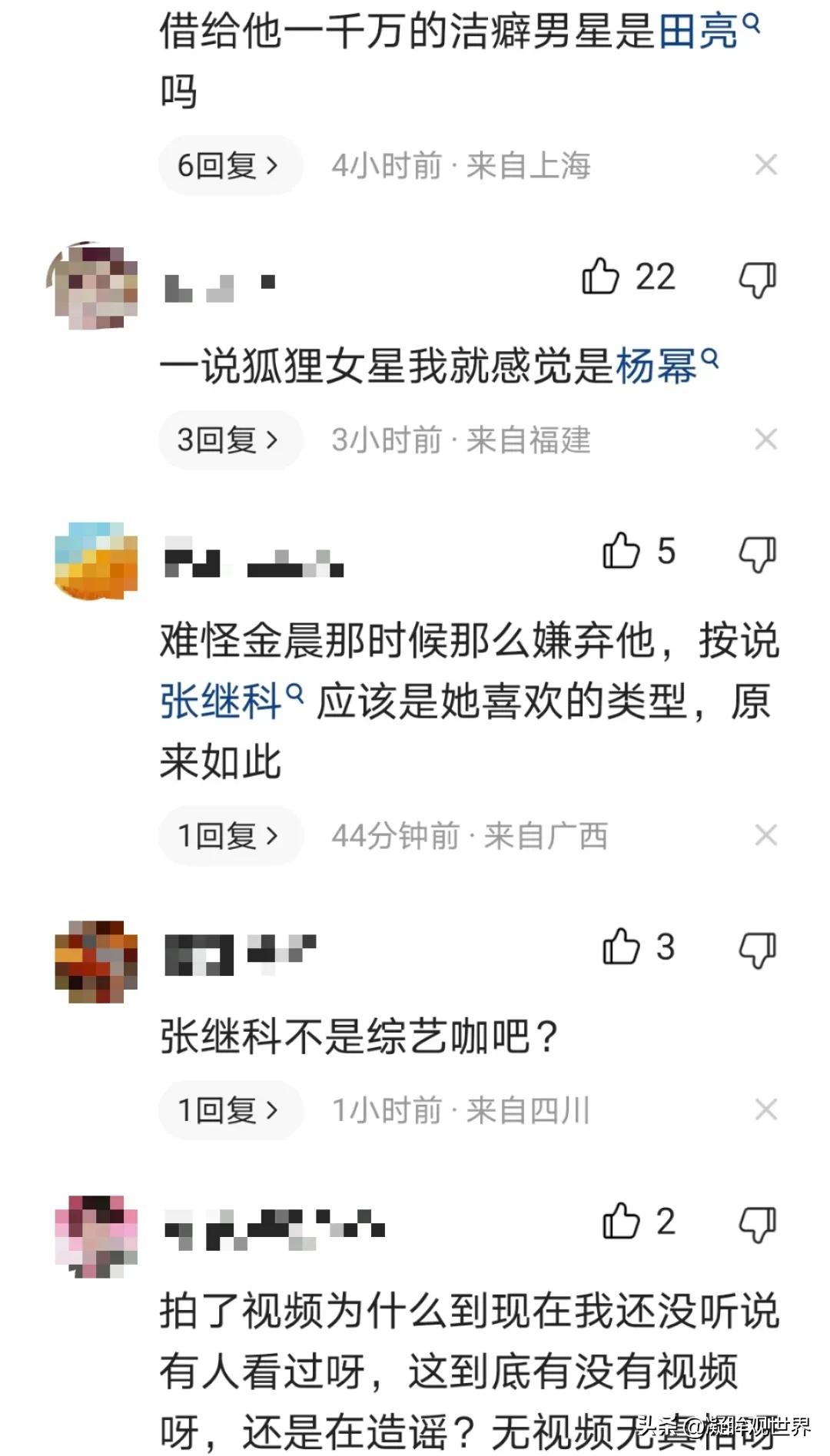Expand 3 replies under the 福建 comment
This screenshot has width=830, height=1456.
coord(228,439)
